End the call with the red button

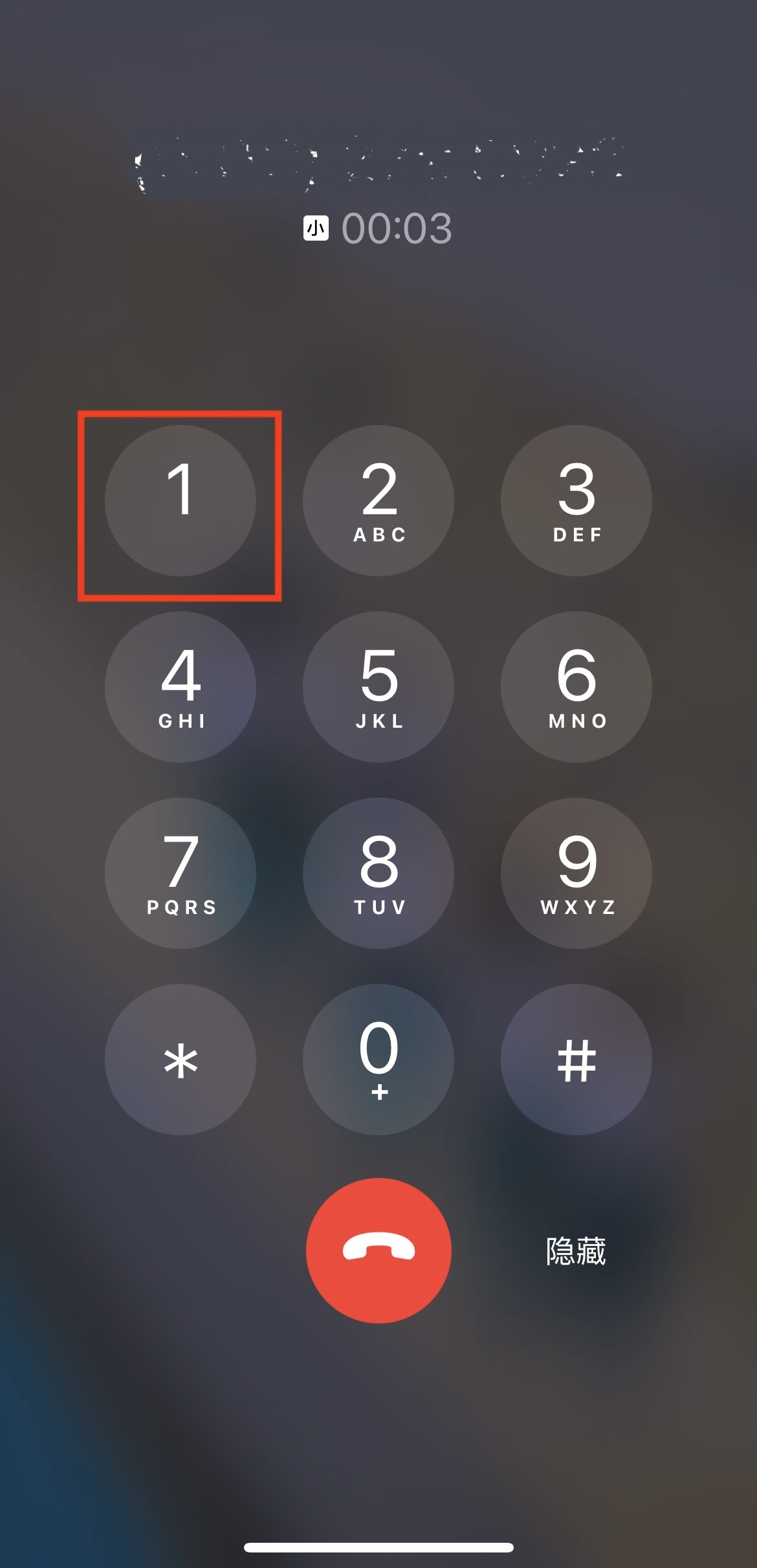(378, 1250)
